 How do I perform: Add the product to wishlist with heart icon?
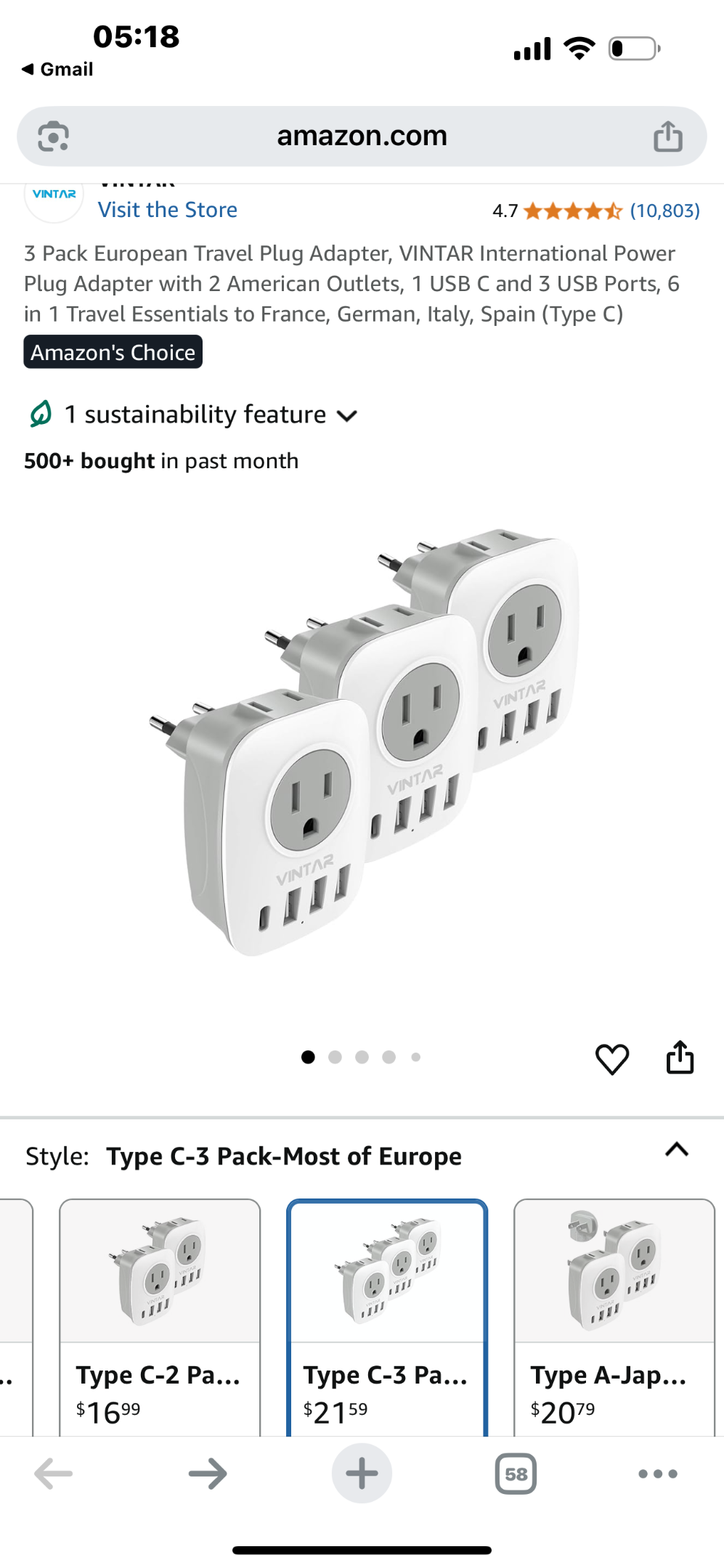(612, 1058)
